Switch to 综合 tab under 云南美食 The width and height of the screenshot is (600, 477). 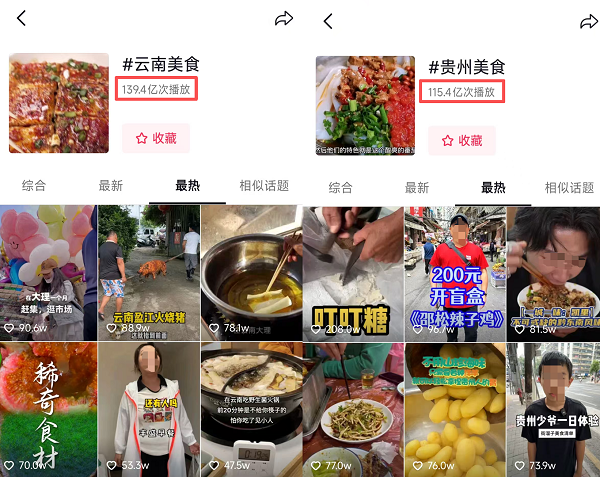33,186
